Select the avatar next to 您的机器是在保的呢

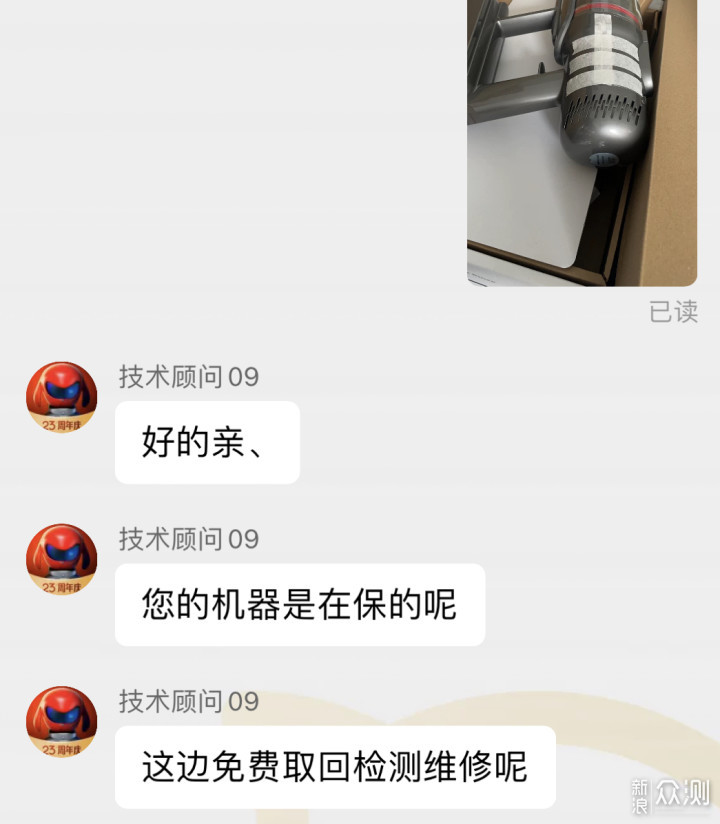[x=60, y=560]
